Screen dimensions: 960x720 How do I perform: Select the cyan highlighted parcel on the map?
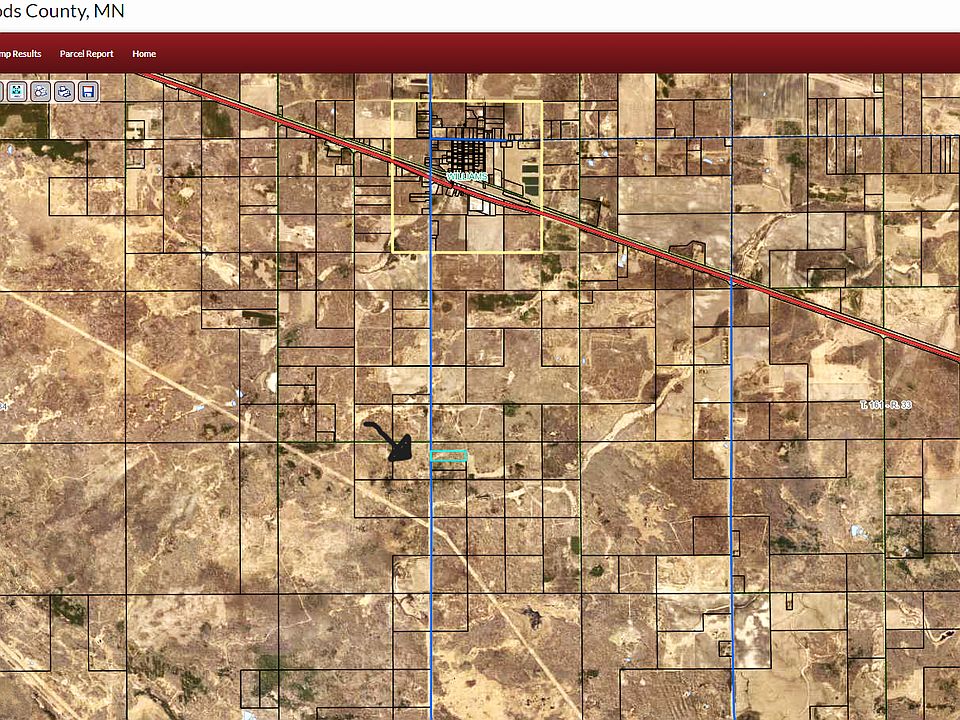(449, 457)
